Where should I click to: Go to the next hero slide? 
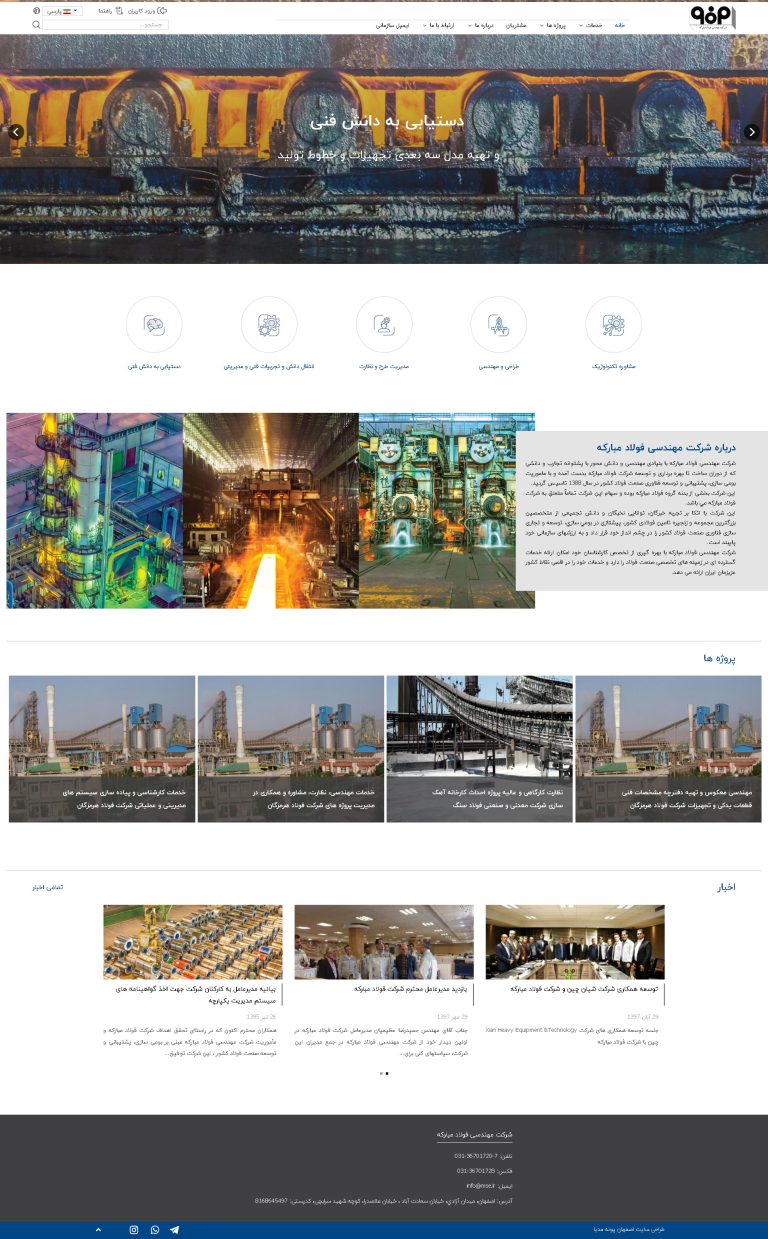753,132
